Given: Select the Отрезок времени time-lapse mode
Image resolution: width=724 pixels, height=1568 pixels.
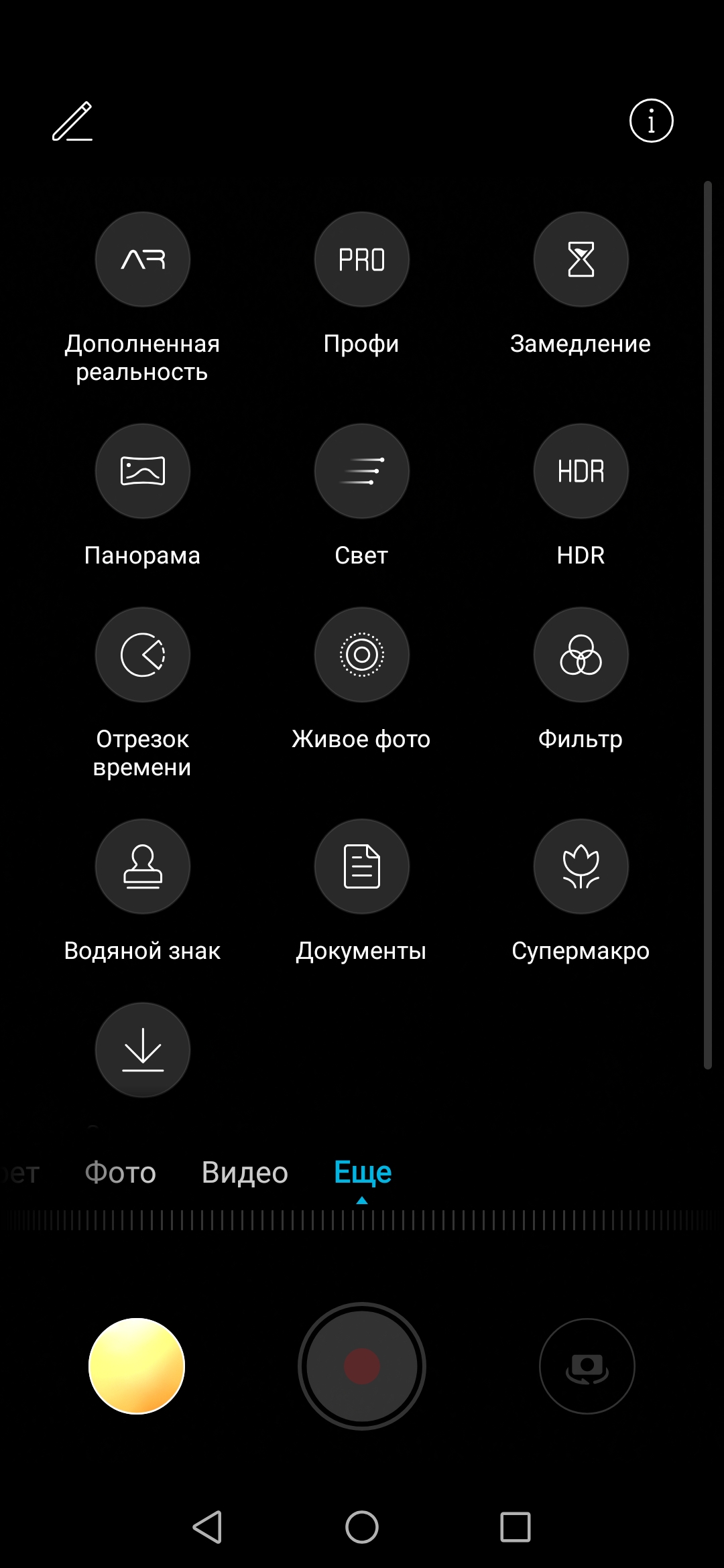Looking at the screenshot, I should pyautogui.click(x=143, y=655).
